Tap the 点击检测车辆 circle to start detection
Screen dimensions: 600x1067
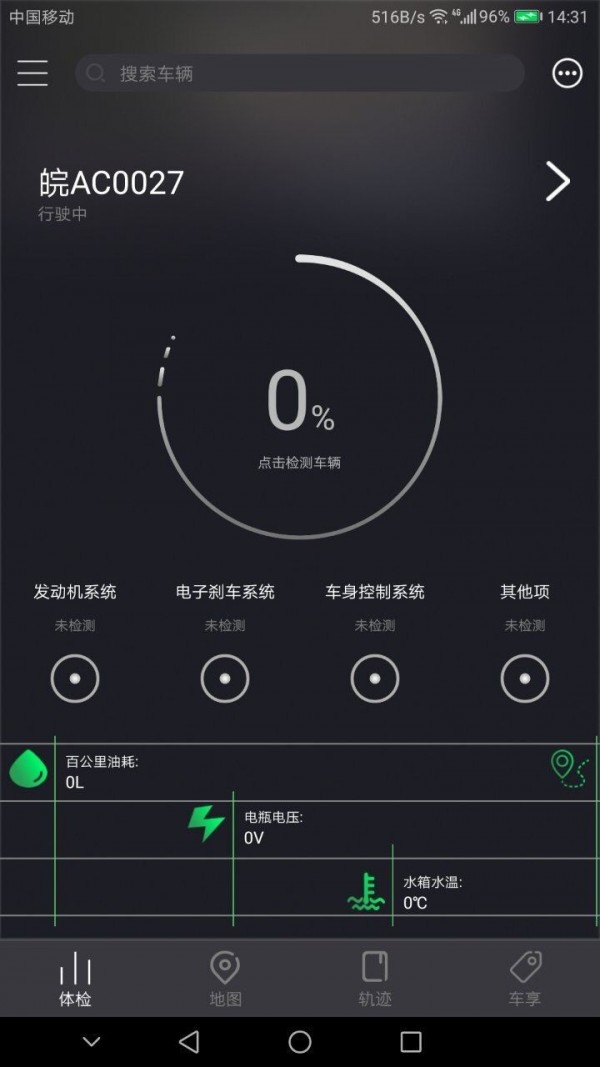pos(299,398)
